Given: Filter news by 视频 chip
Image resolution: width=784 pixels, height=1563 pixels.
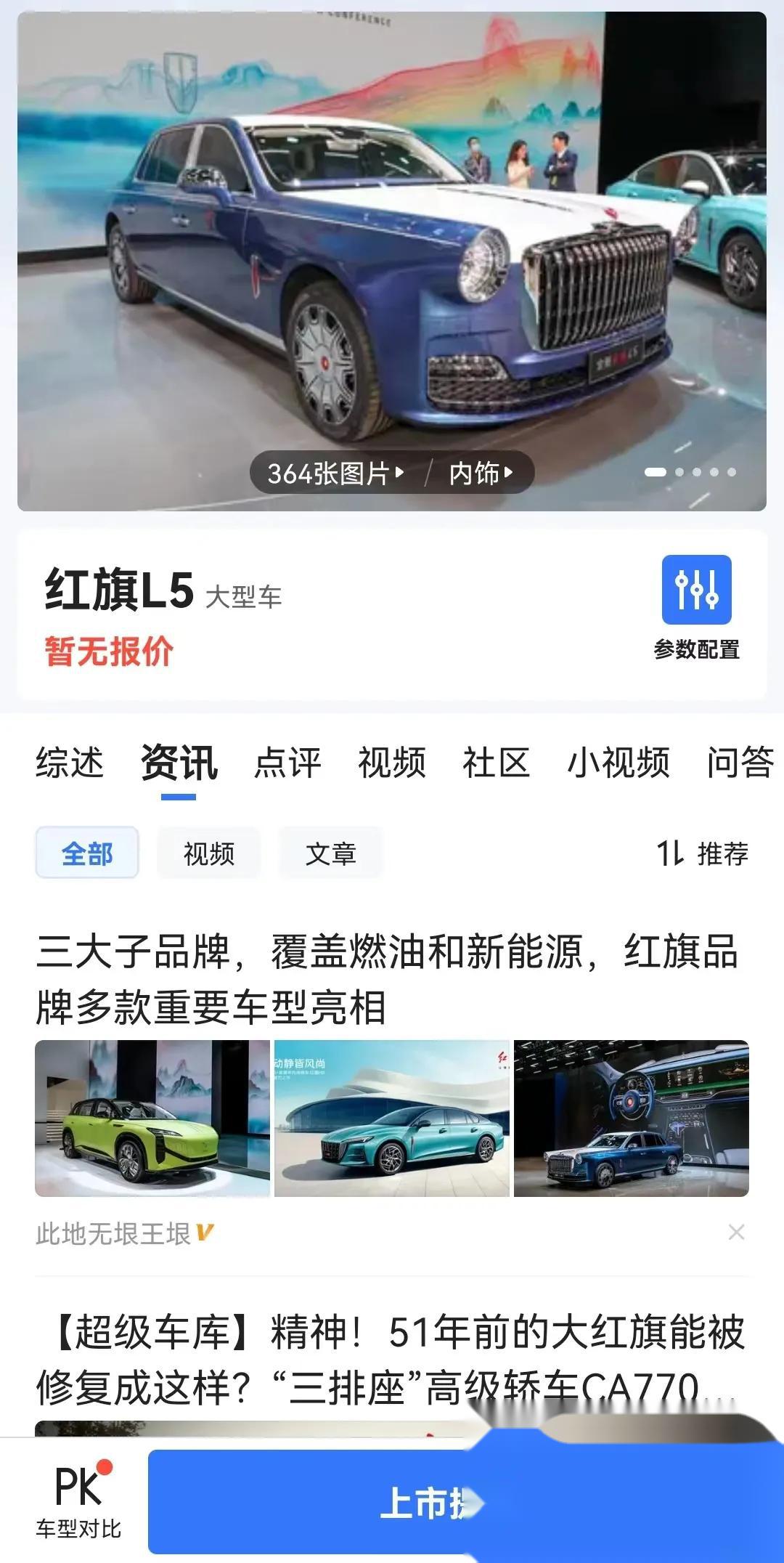Looking at the screenshot, I should tap(209, 853).
